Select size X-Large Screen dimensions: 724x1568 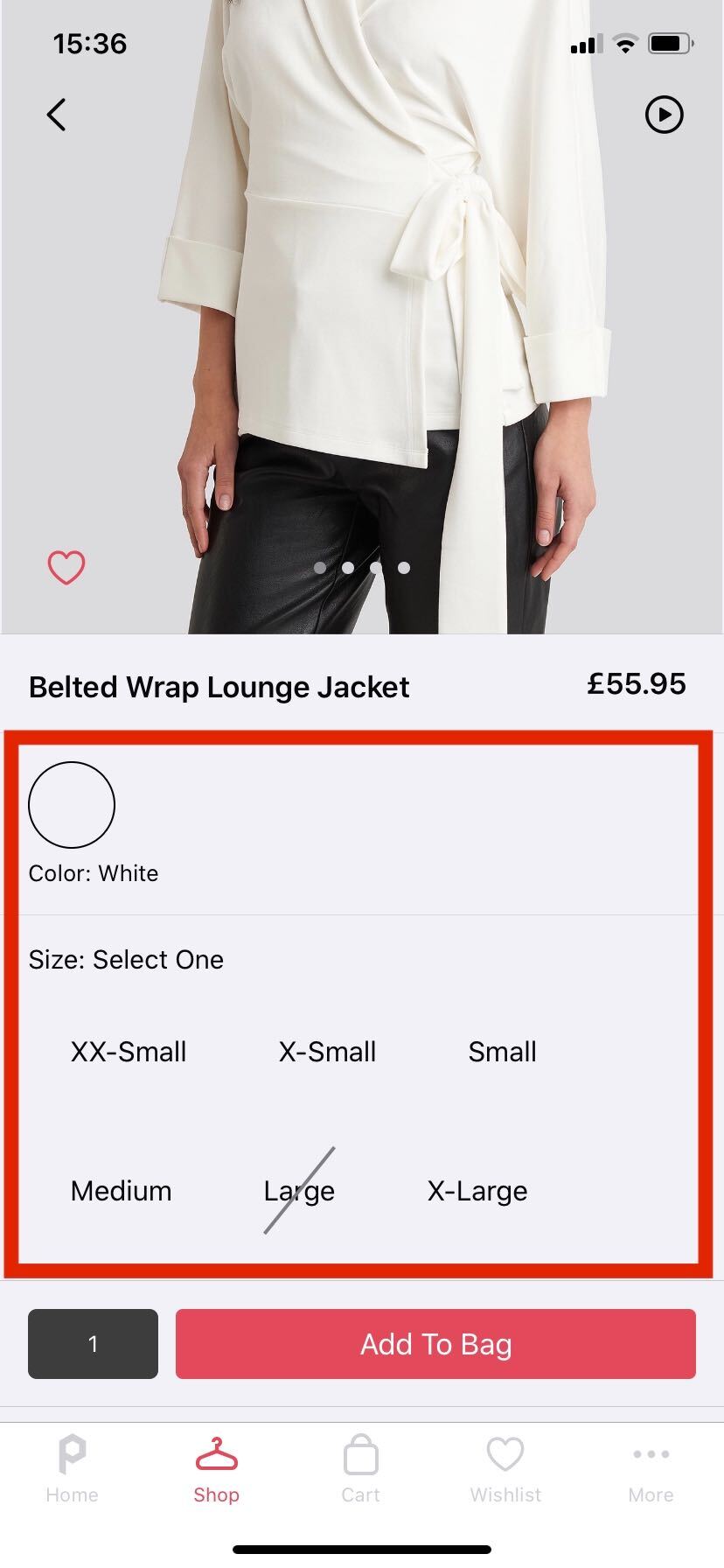point(477,1191)
